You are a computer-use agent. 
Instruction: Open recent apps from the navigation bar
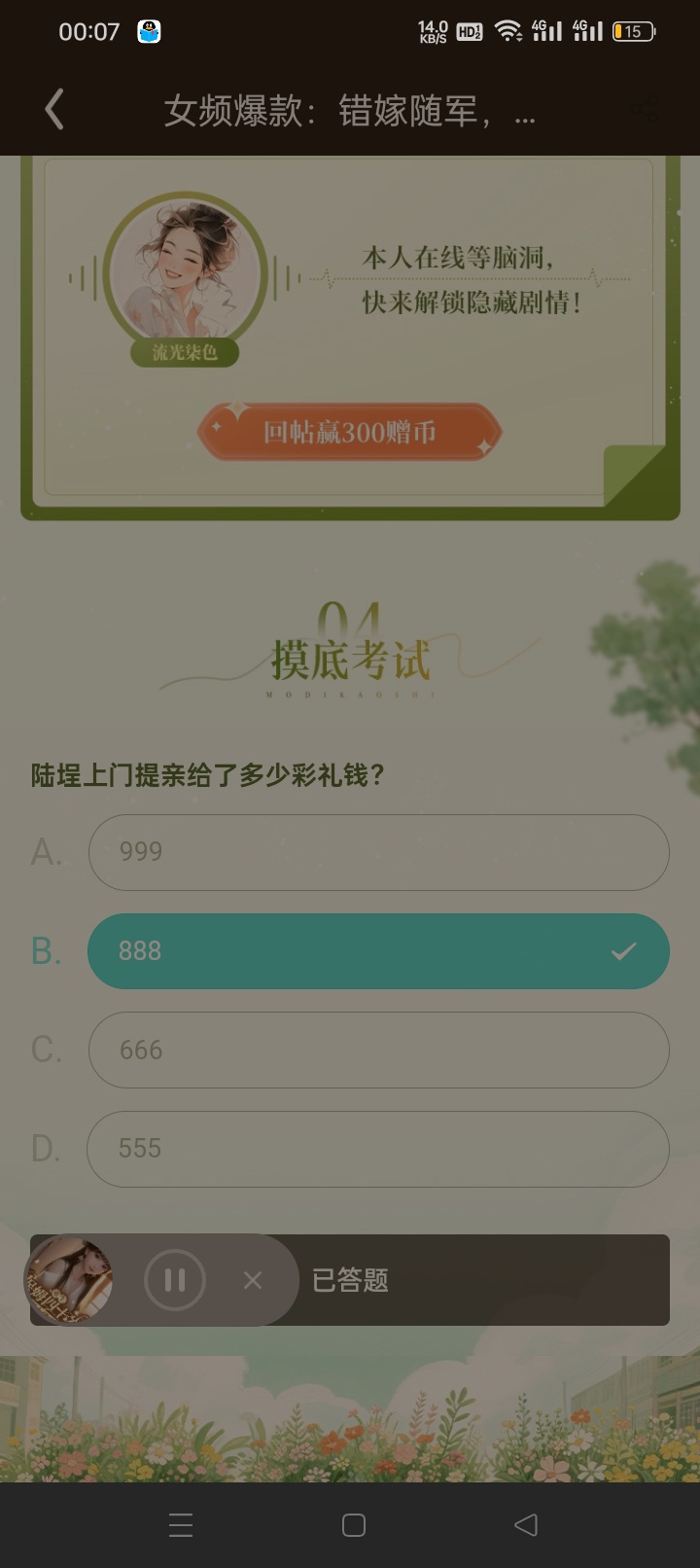[181, 1524]
